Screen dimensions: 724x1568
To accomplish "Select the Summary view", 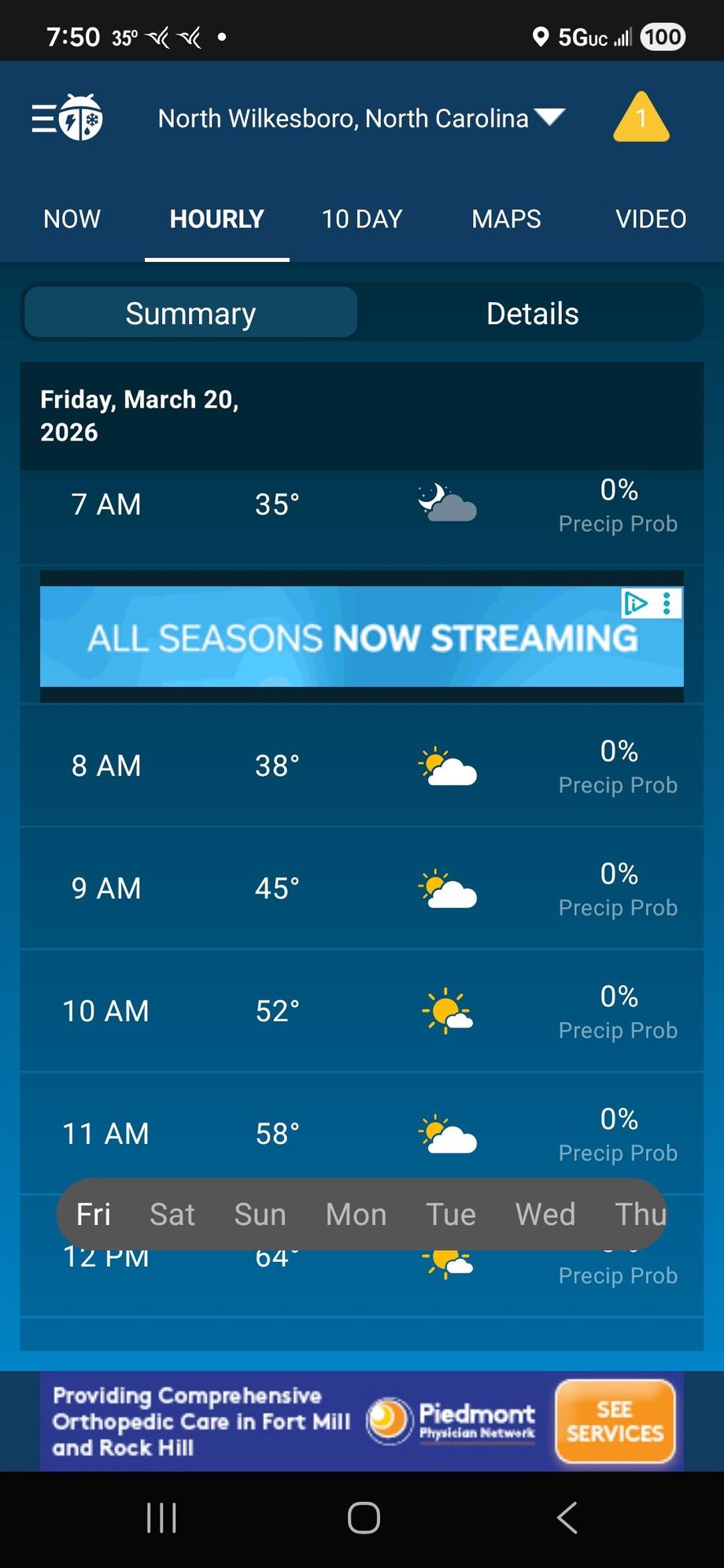I will click(x=190, y=313).
